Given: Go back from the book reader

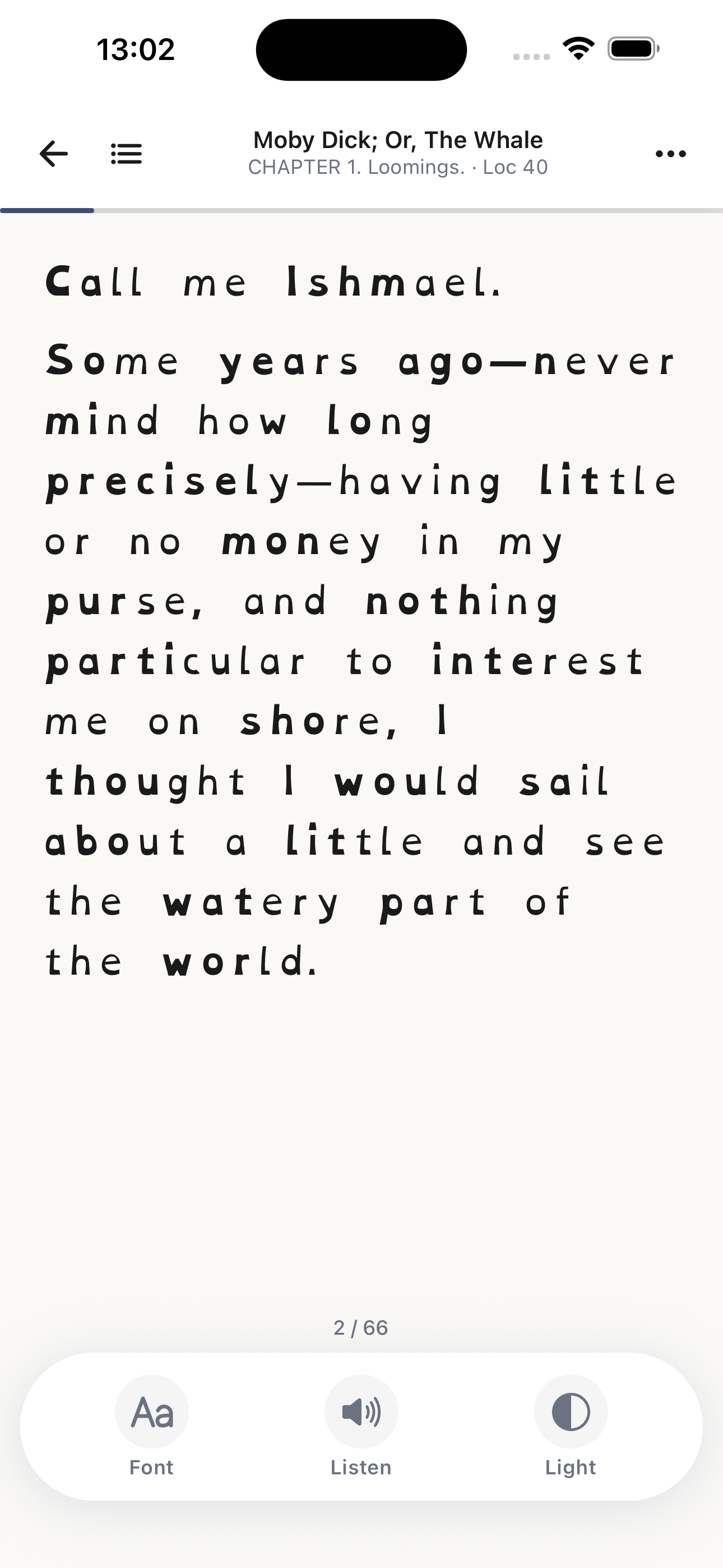Looking at the screenshot, I should [x=54, y=154].
